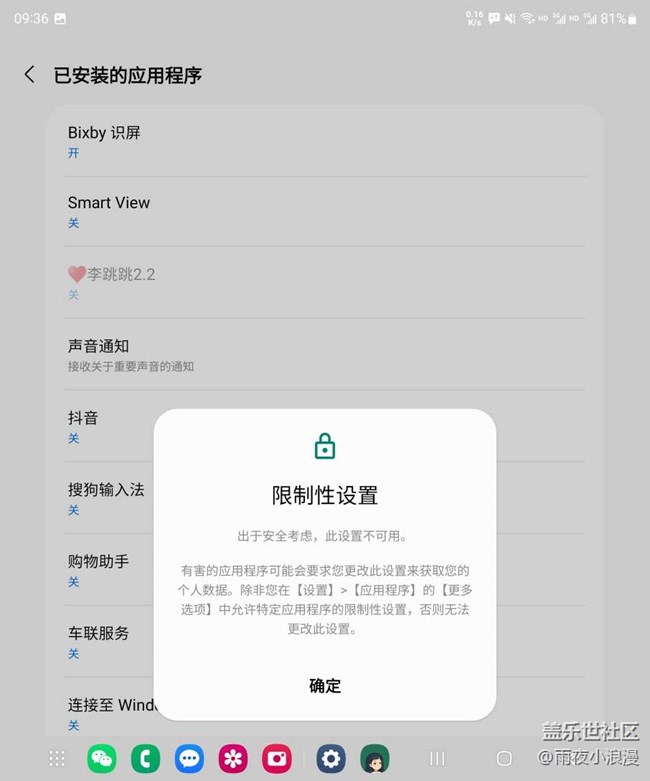Open the Smart View row

109,211
